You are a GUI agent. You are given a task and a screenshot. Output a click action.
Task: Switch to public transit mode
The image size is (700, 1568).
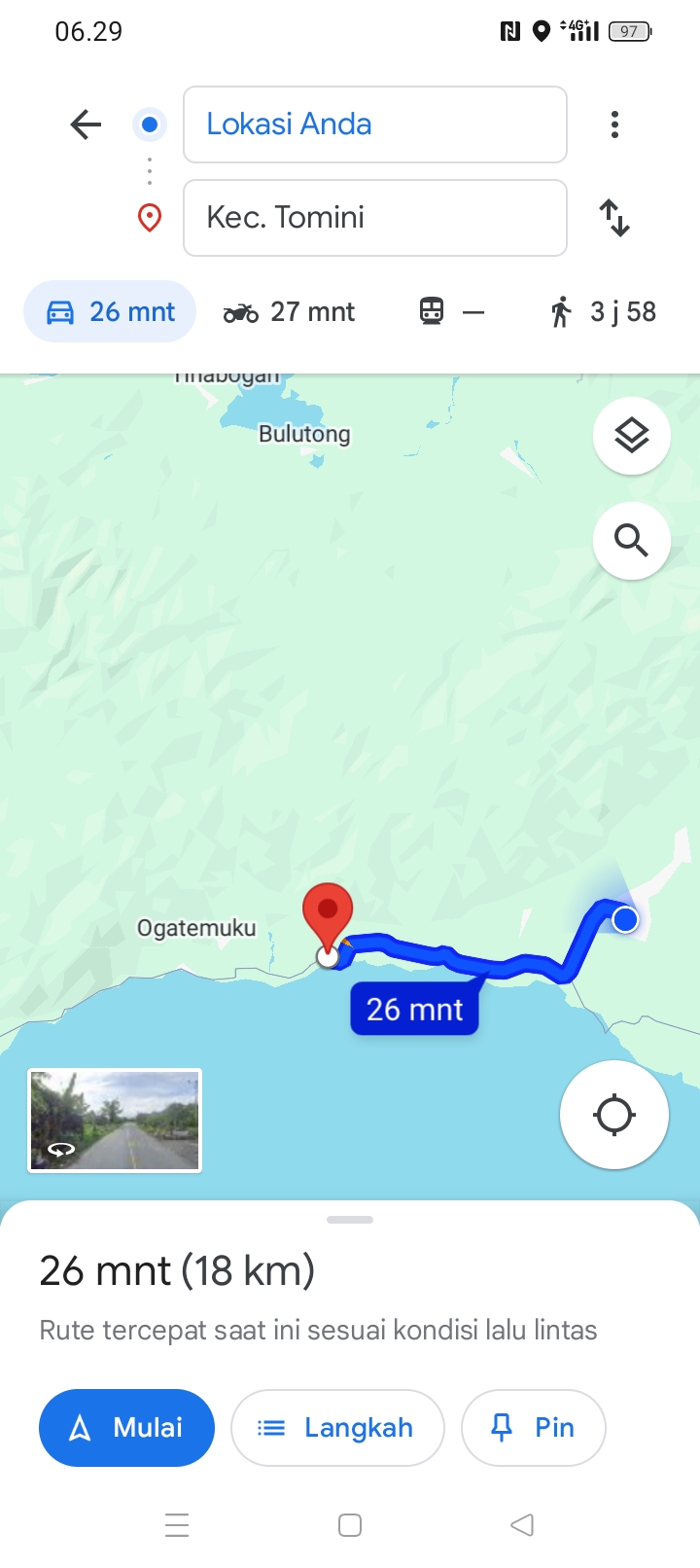click(451, 312)
